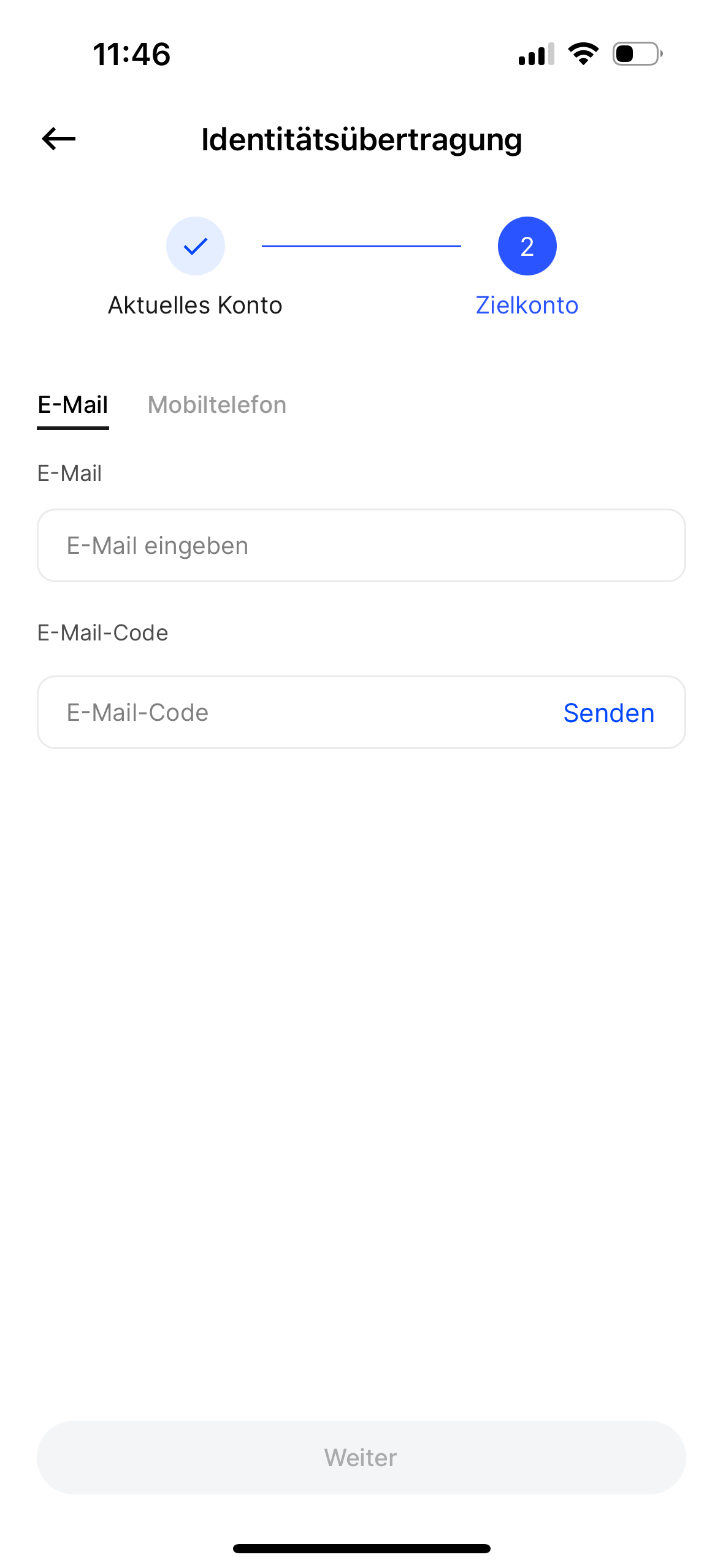This screenshot has height=1568, width=723.
Task: Click the disabled Weiter button
Action: point(361,1457)
